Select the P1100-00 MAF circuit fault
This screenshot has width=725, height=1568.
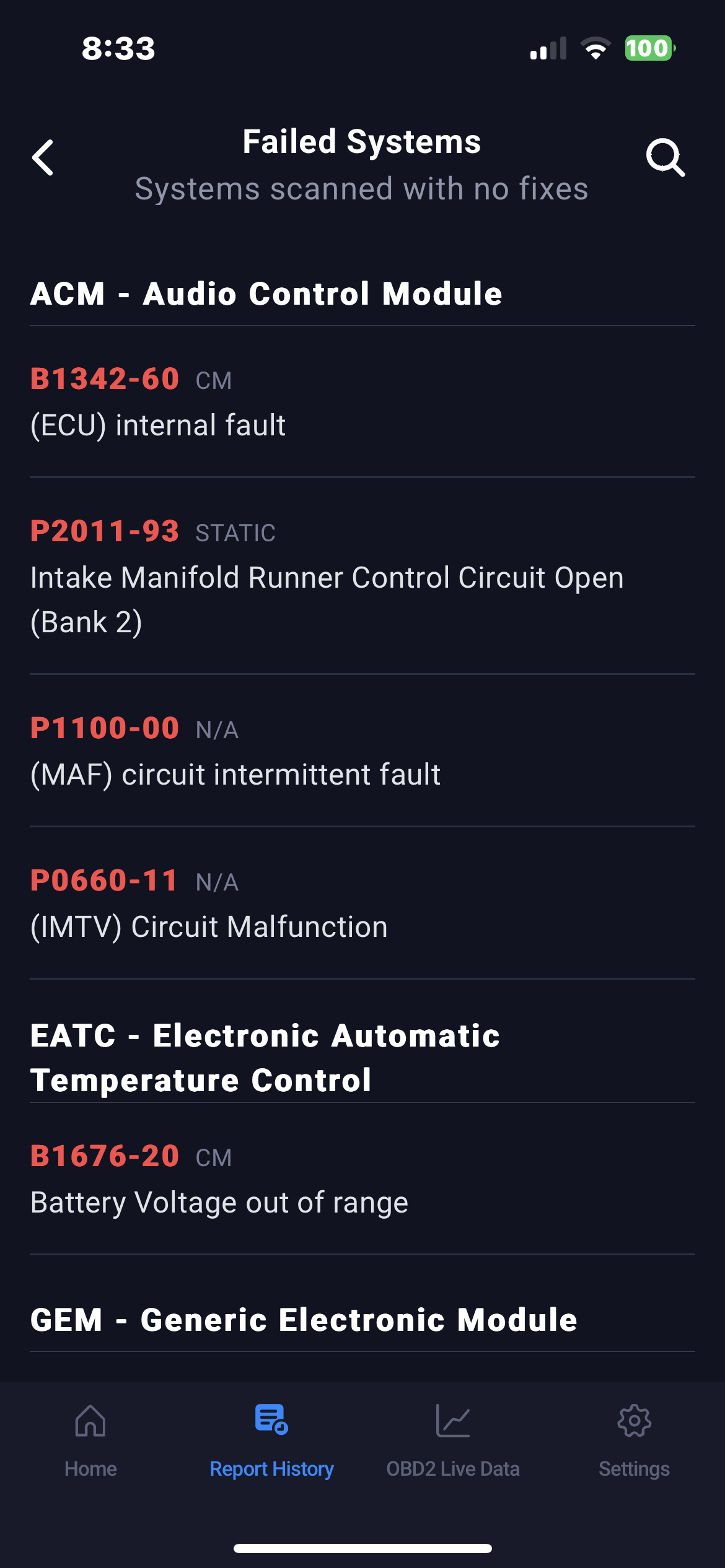[x=362, y=751]
